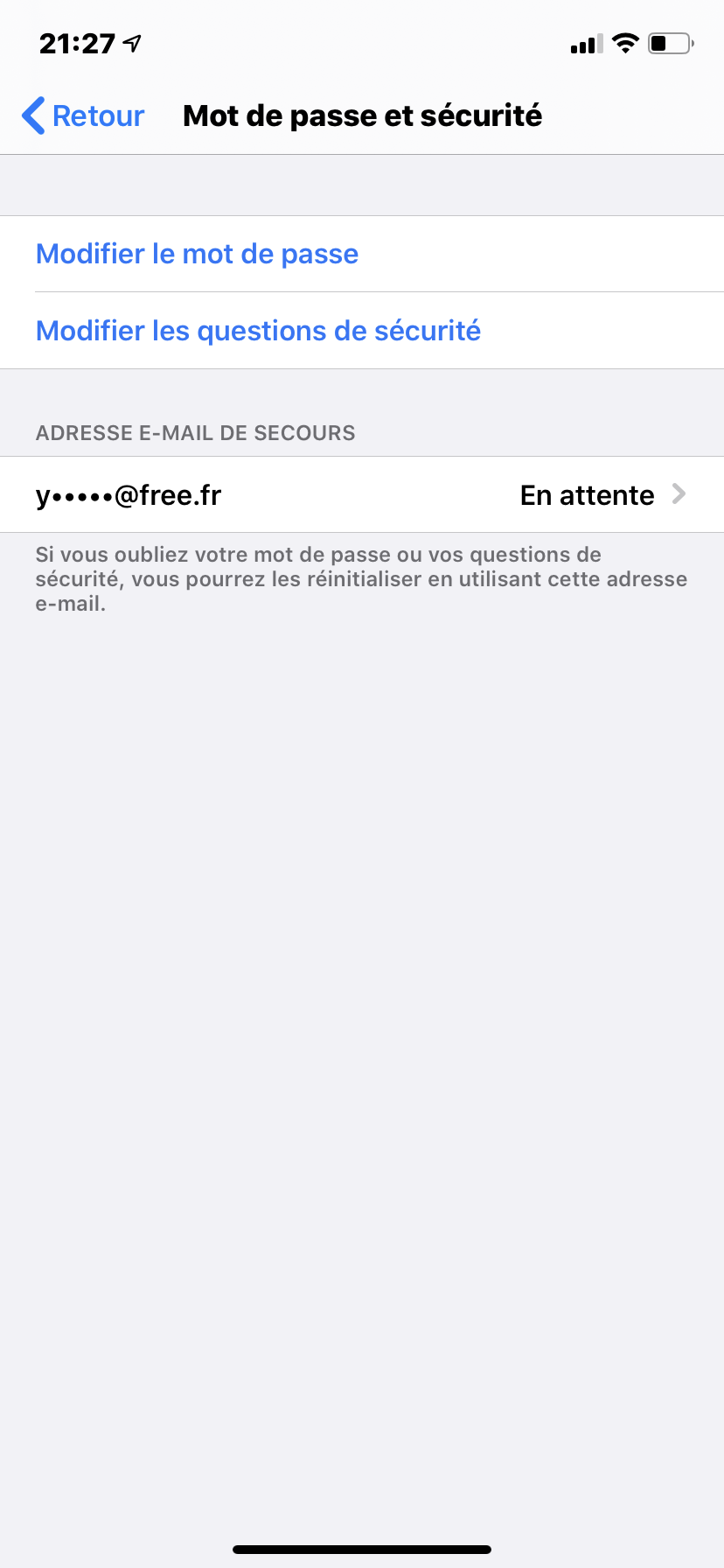Viewport: 724px width, 1568px height.
Task: Open Modifier le mot de passe
Action: 198,254
